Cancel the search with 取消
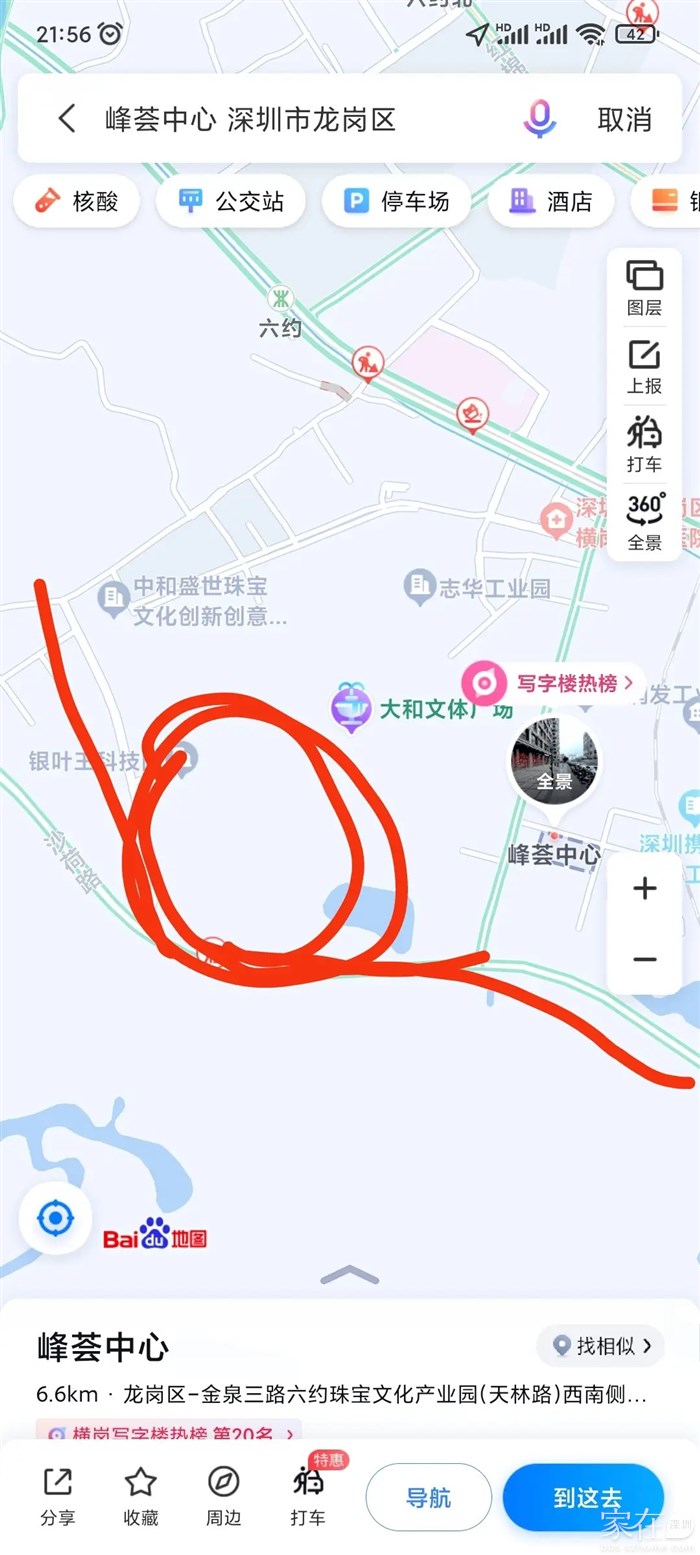Image resolution: width=700 pixels, height=1555 pixels. [x=624, y=120]
